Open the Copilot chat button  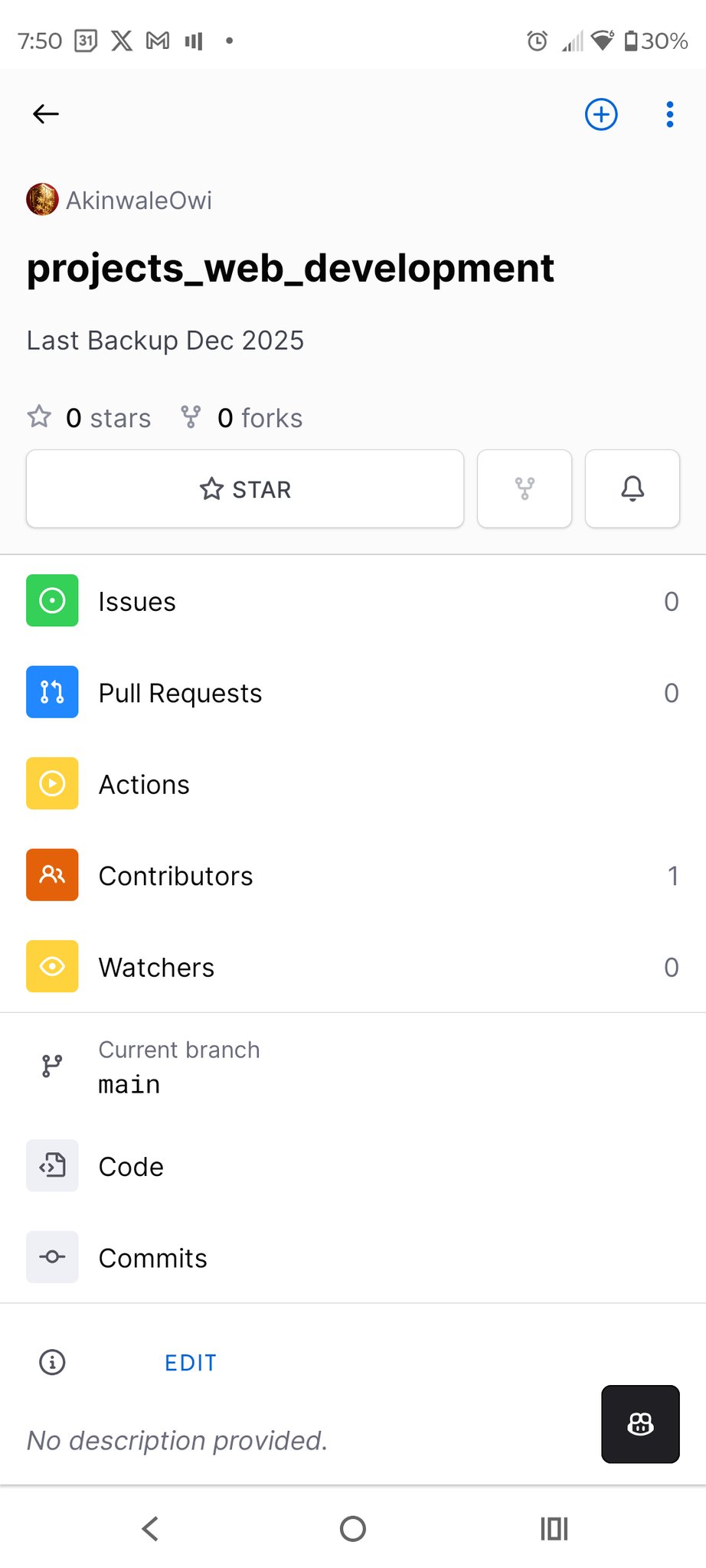coord(640,1424)
